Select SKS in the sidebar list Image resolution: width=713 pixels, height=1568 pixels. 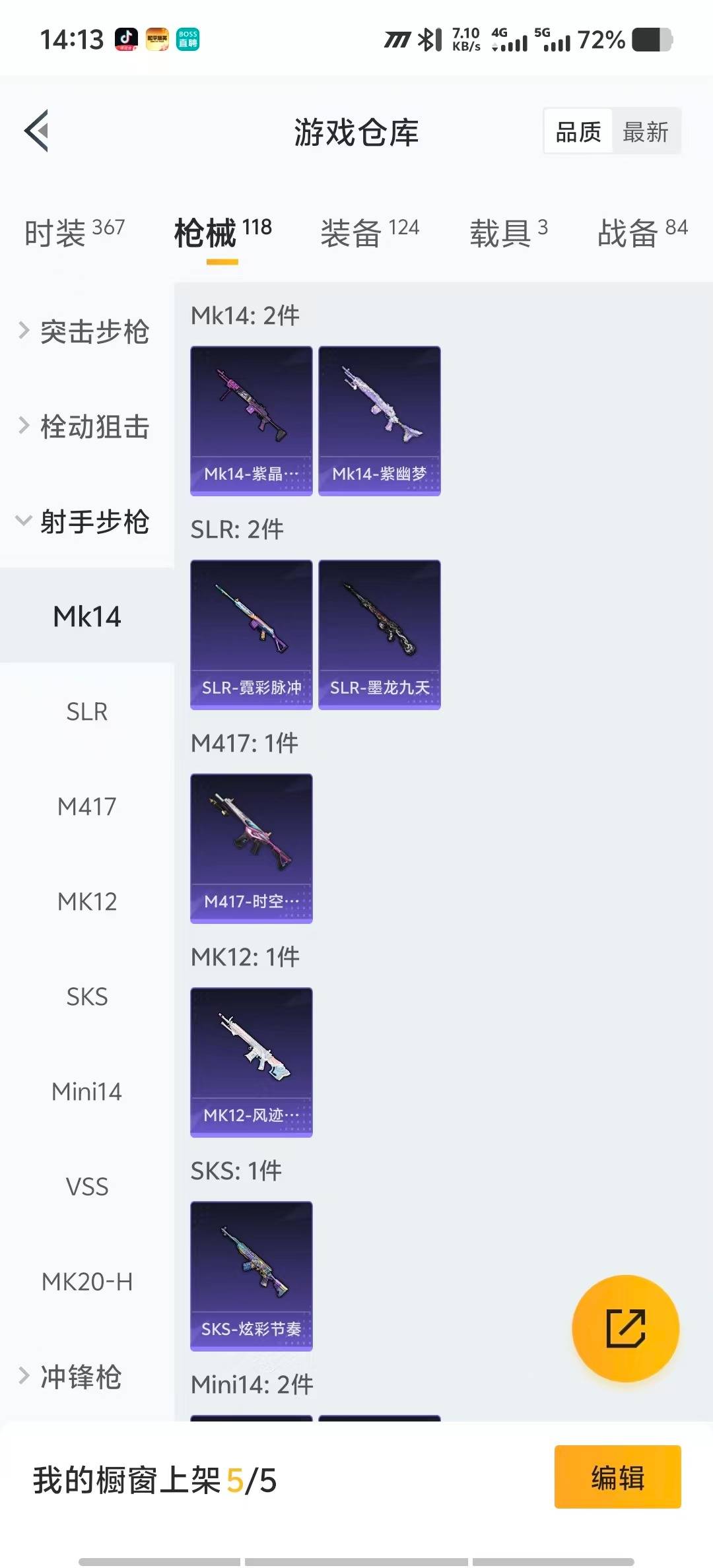(88, 997)
